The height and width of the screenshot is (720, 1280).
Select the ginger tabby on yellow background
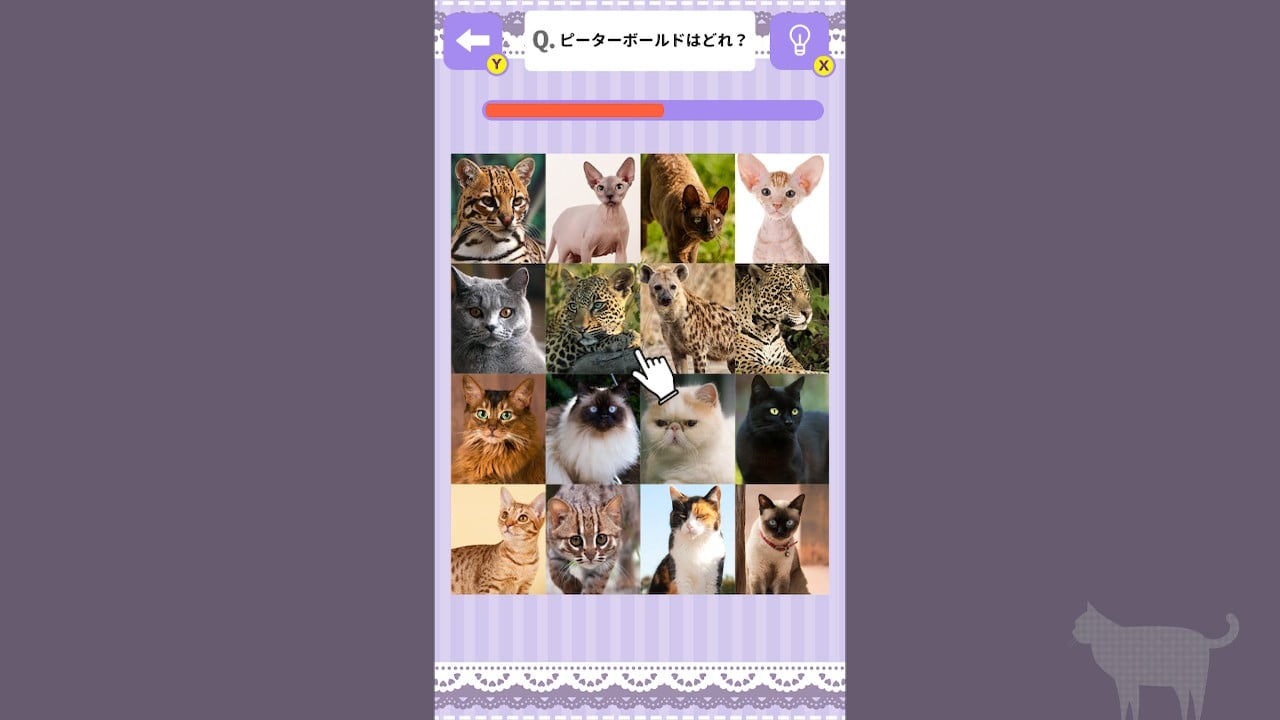pyautogui.click(x=498, y=539)
